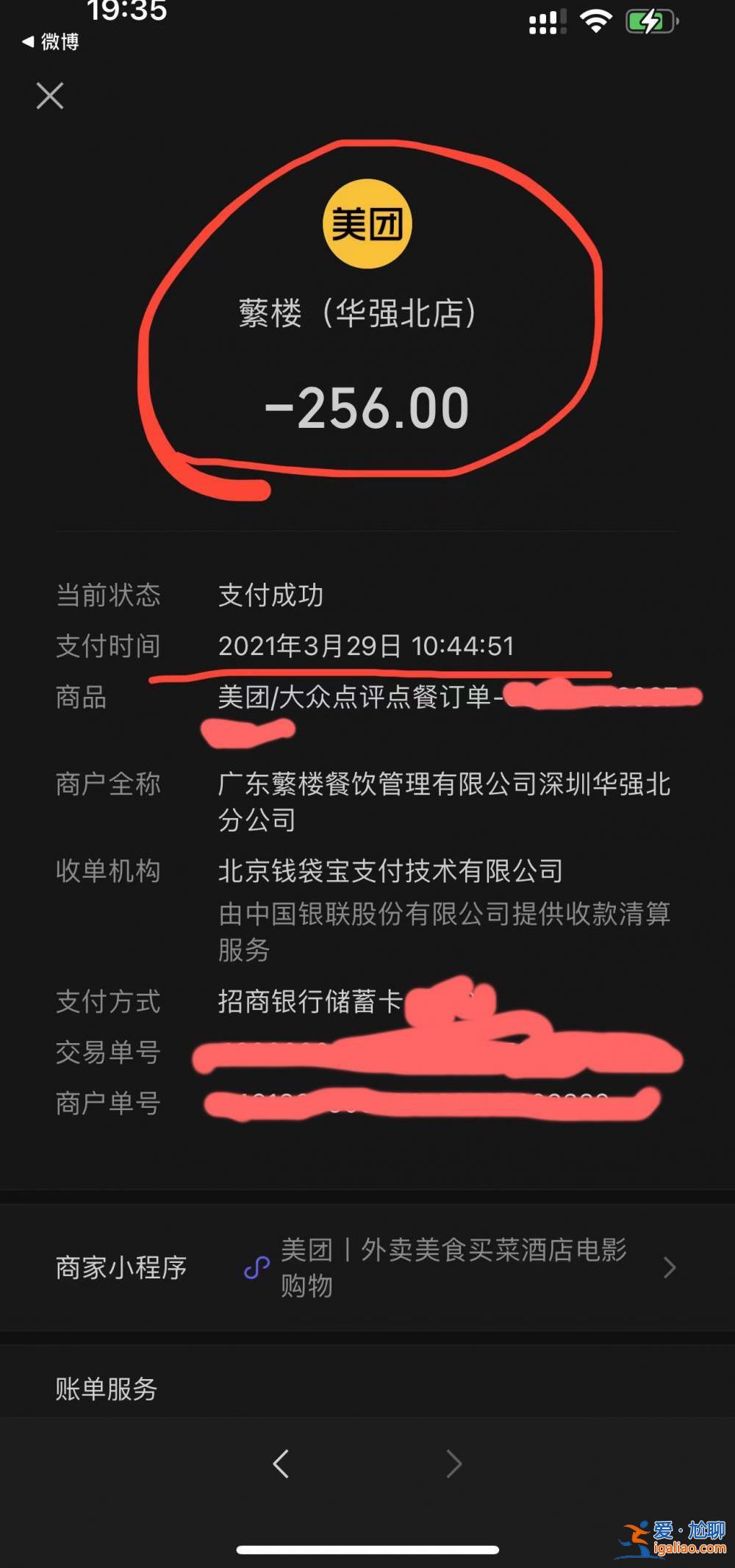
Task: Tap the payment amount -256.00
Action: [367, 409]
